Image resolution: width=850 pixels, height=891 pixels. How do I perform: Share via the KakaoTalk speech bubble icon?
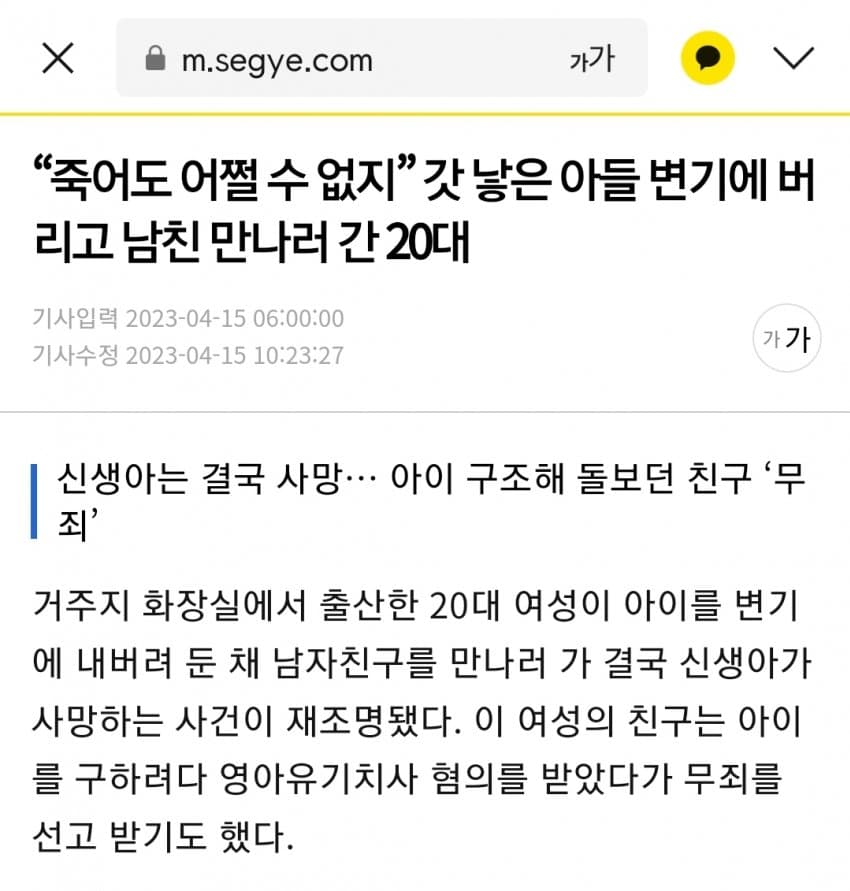(708, 58)
